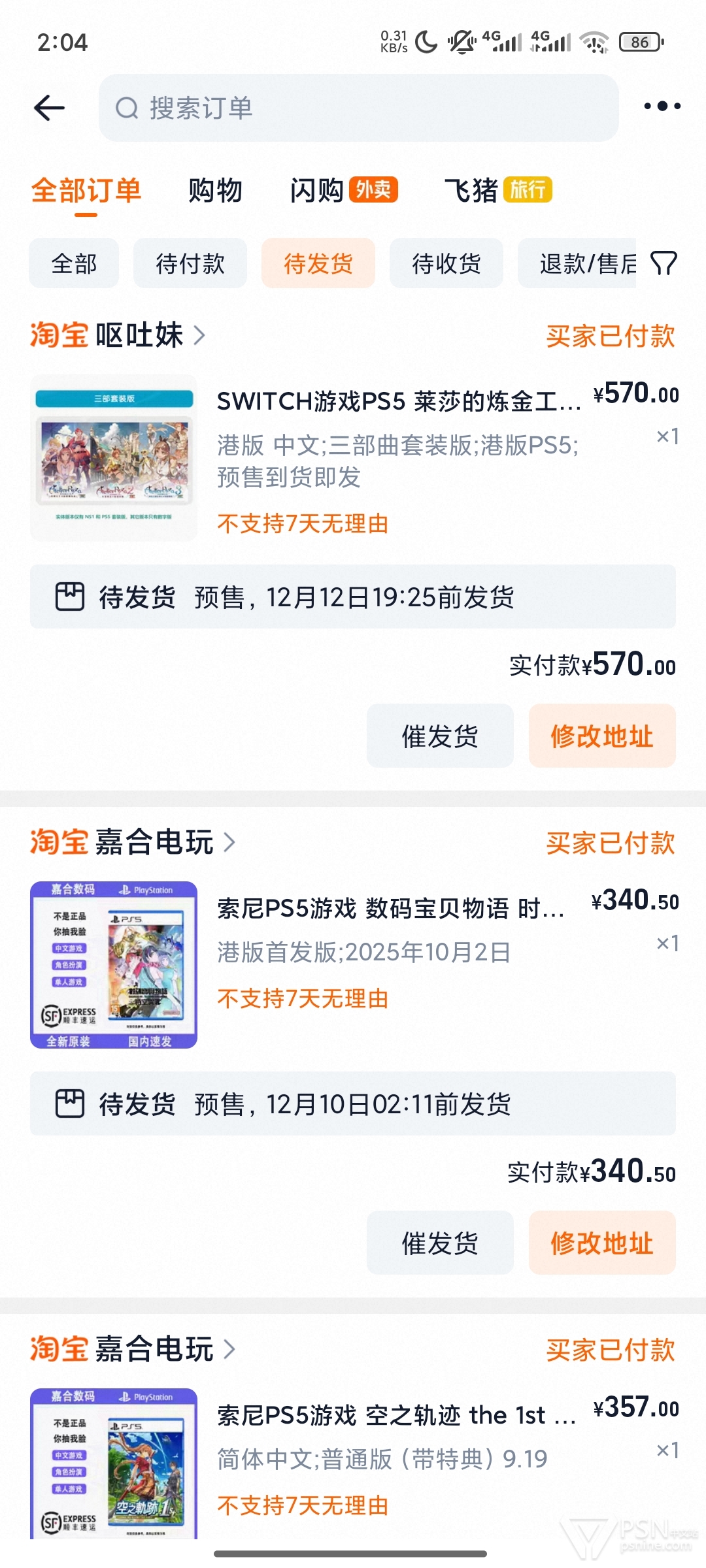Open the 搜索订单 search box
Viewport: 706px width, 1568px height.
[x=358, y=108]
